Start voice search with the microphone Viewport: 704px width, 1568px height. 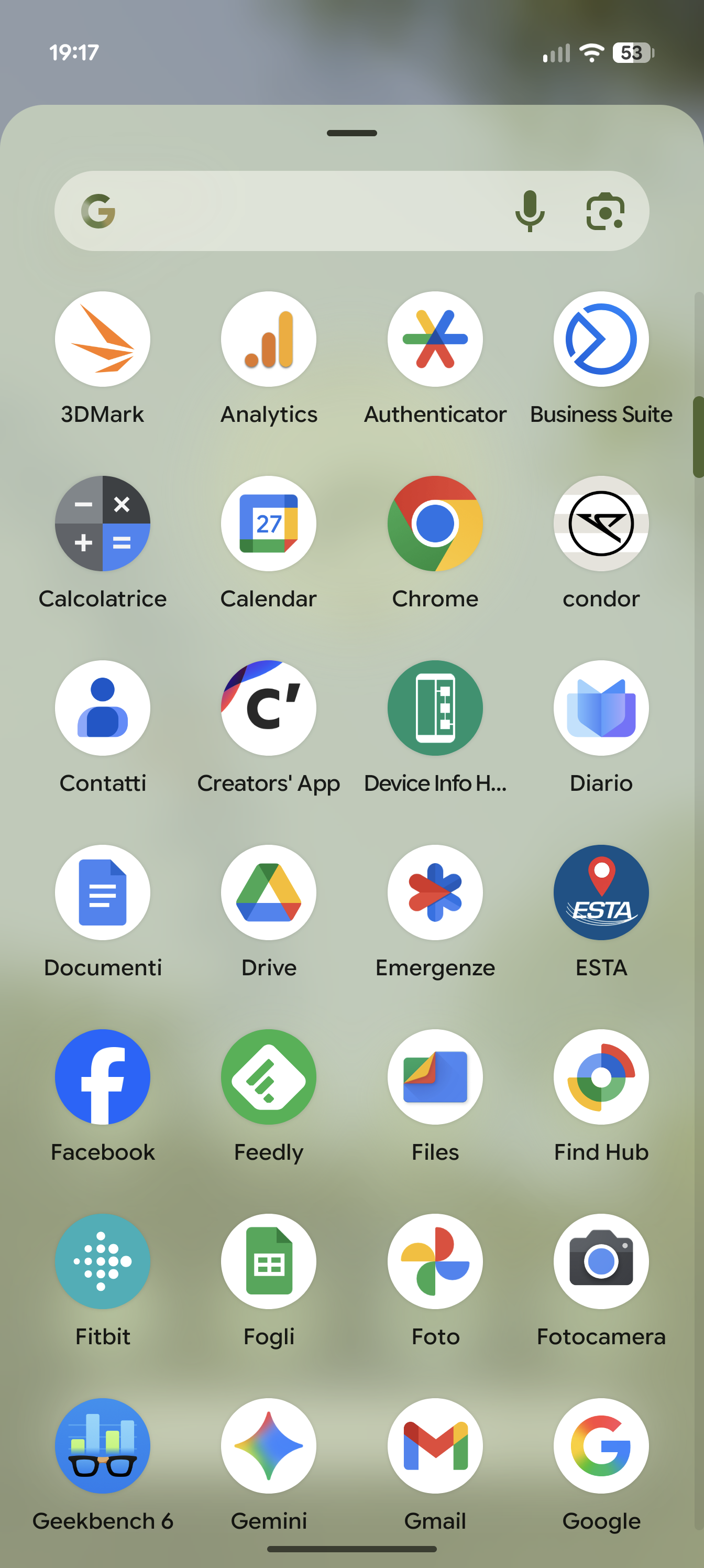[530, 211]
